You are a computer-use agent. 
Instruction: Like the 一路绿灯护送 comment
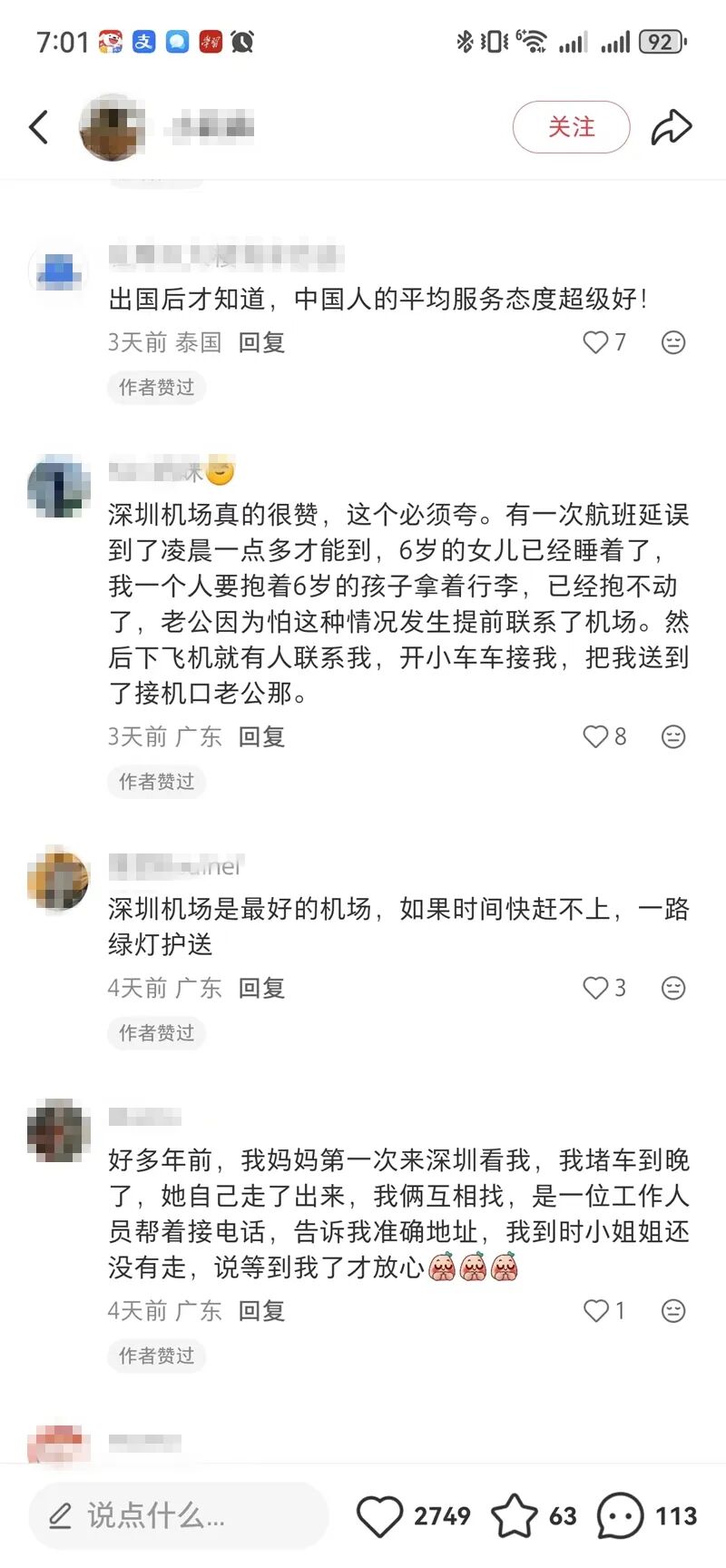click(595, 988)
